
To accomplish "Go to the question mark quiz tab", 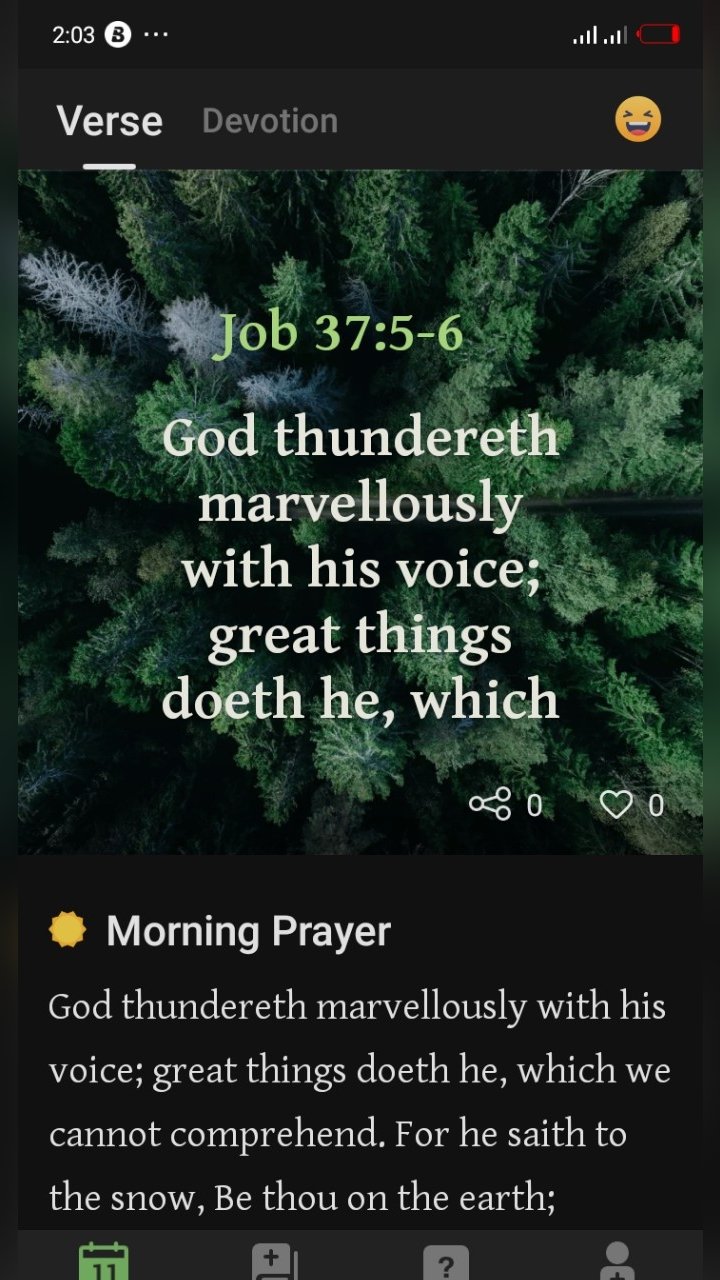I will coord(446,1262).
